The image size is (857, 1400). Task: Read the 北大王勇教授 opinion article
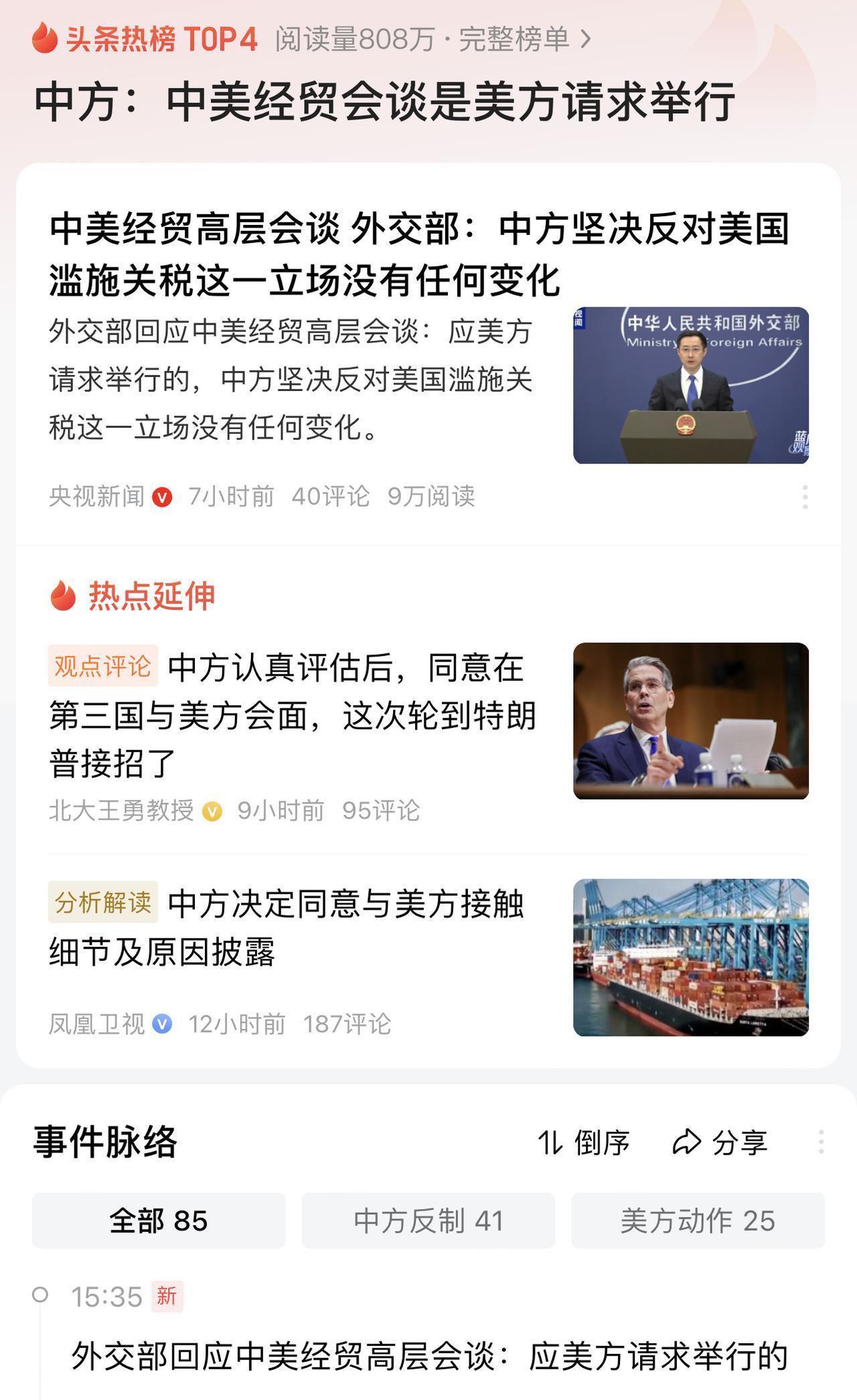(x=292, y=715)
